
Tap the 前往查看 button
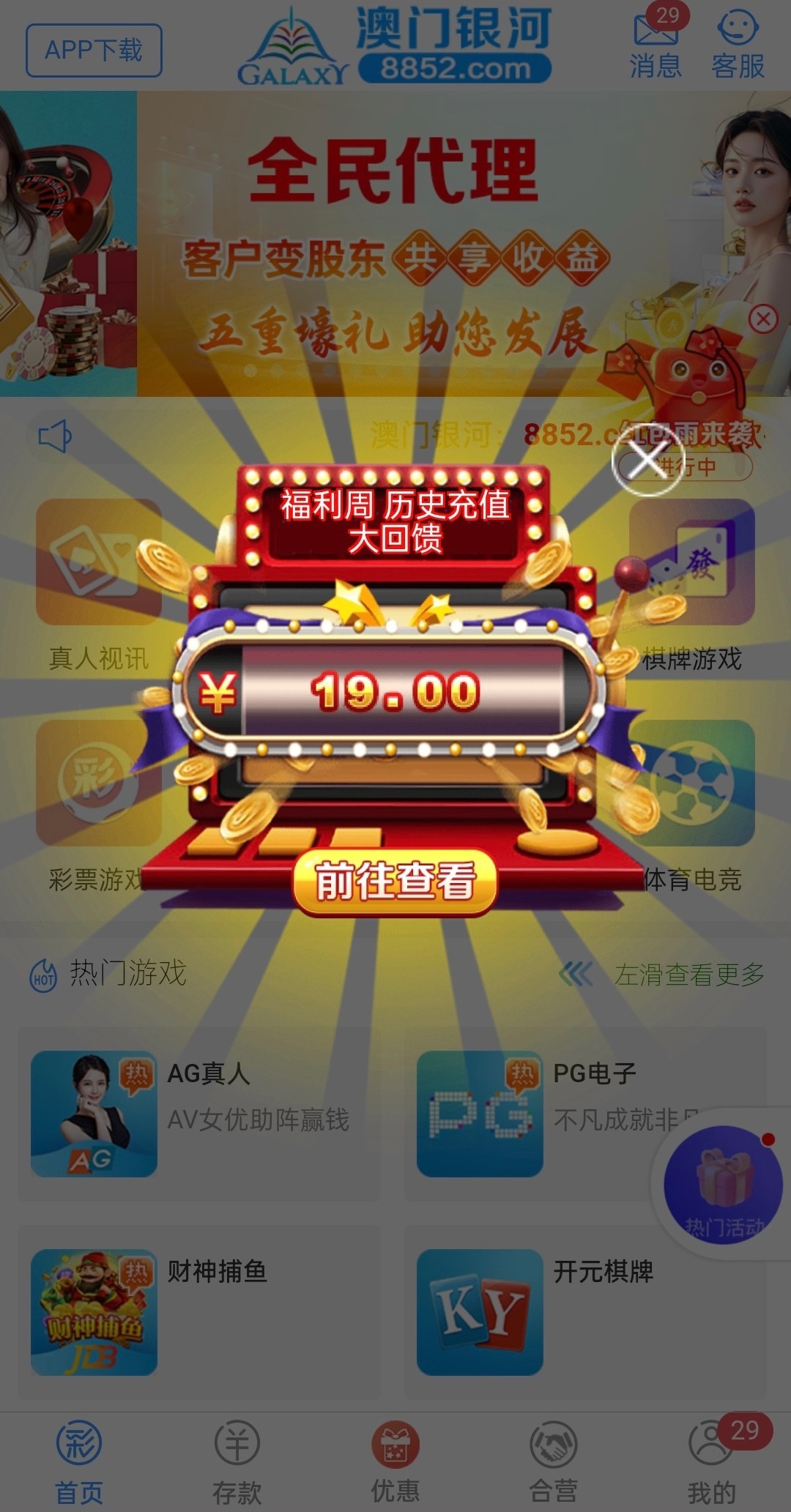point(395,881)
